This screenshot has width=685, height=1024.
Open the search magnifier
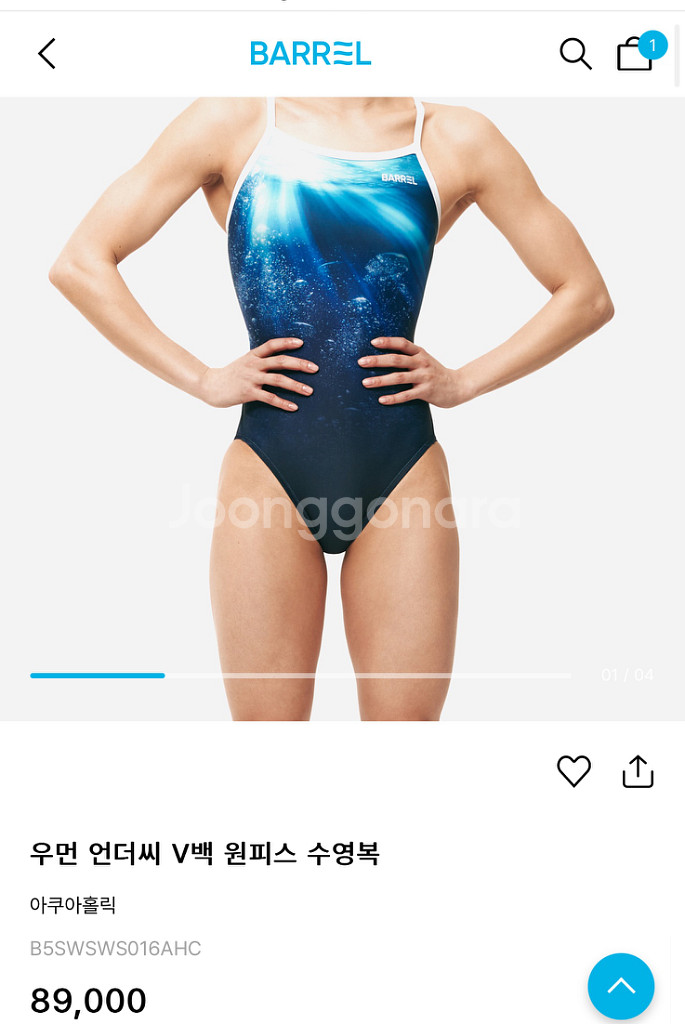pos(575,54)
